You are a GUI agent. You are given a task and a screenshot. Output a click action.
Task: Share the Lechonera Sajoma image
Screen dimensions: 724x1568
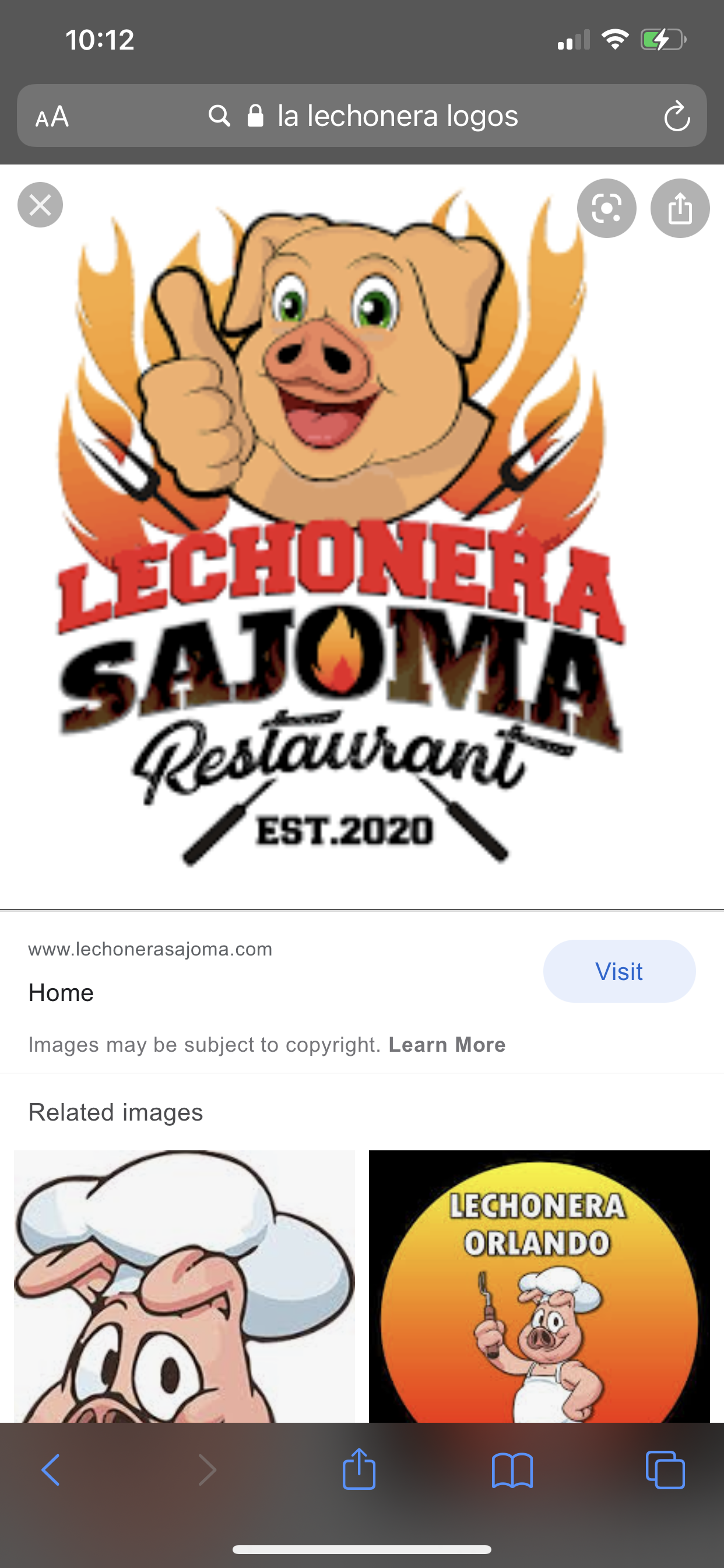tap(680, 208)
